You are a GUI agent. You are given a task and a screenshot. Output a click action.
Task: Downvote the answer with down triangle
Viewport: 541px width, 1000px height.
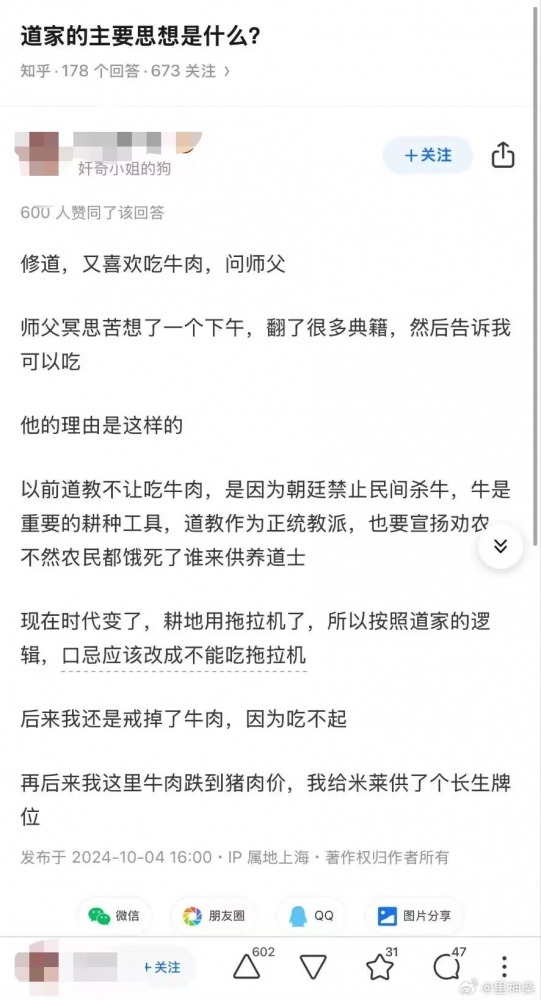click(x=313, y=967)
